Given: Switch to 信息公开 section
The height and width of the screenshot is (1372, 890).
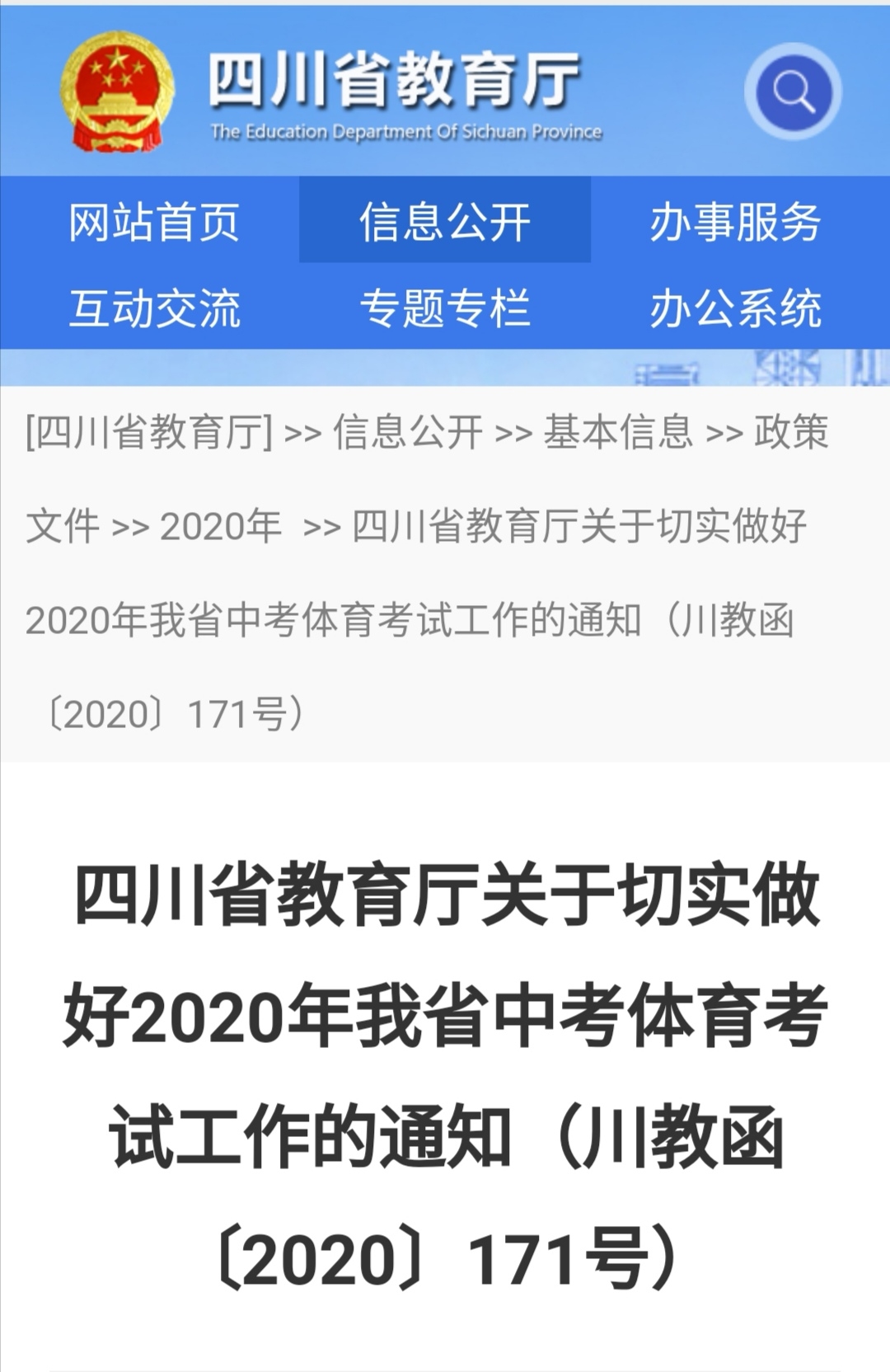Looking at the screenshot, I should [x=444, y=221].
